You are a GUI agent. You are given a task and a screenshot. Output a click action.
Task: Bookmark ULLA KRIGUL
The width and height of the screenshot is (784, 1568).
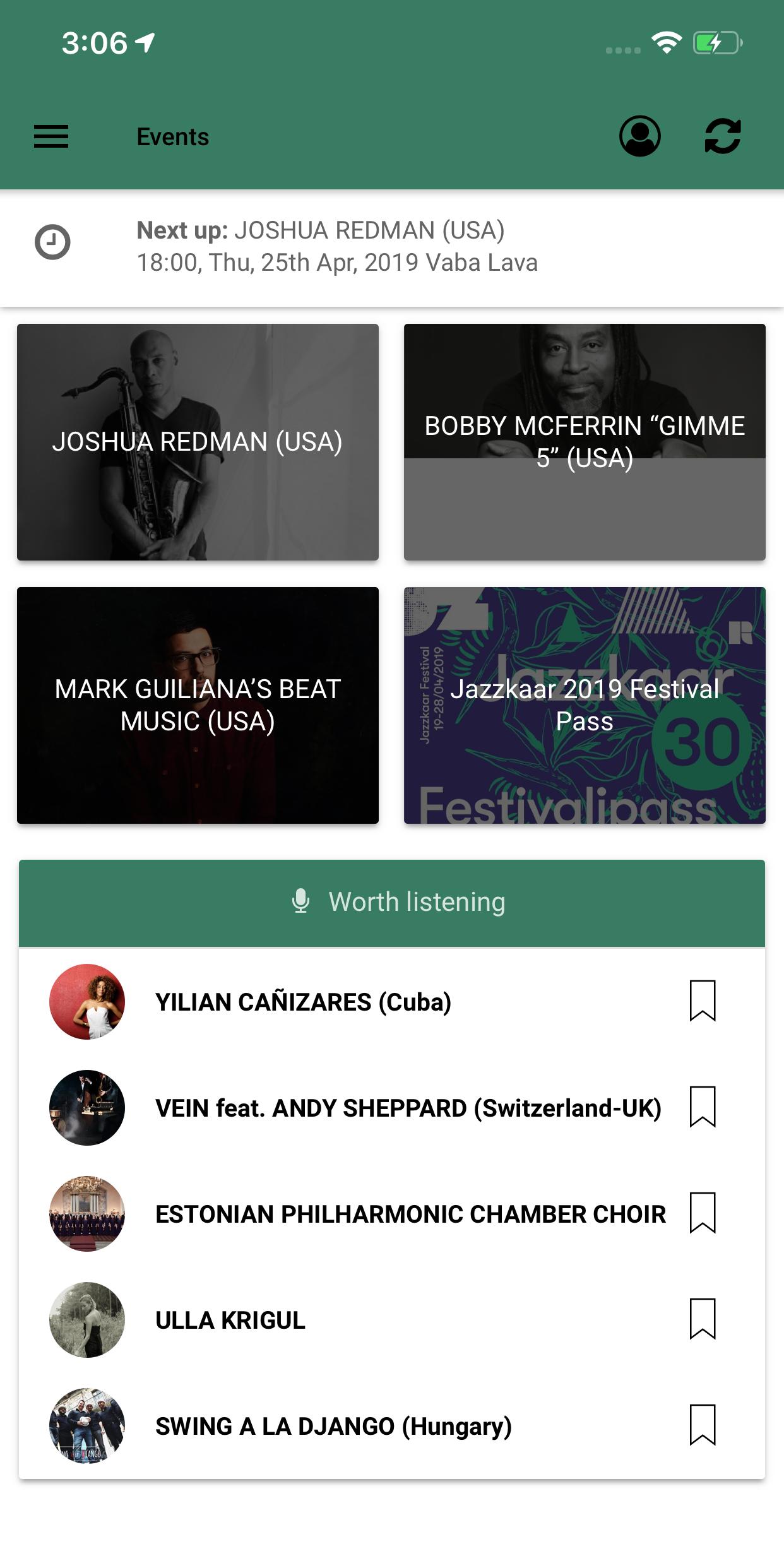pyautogui.click(x=702, y=1319)
